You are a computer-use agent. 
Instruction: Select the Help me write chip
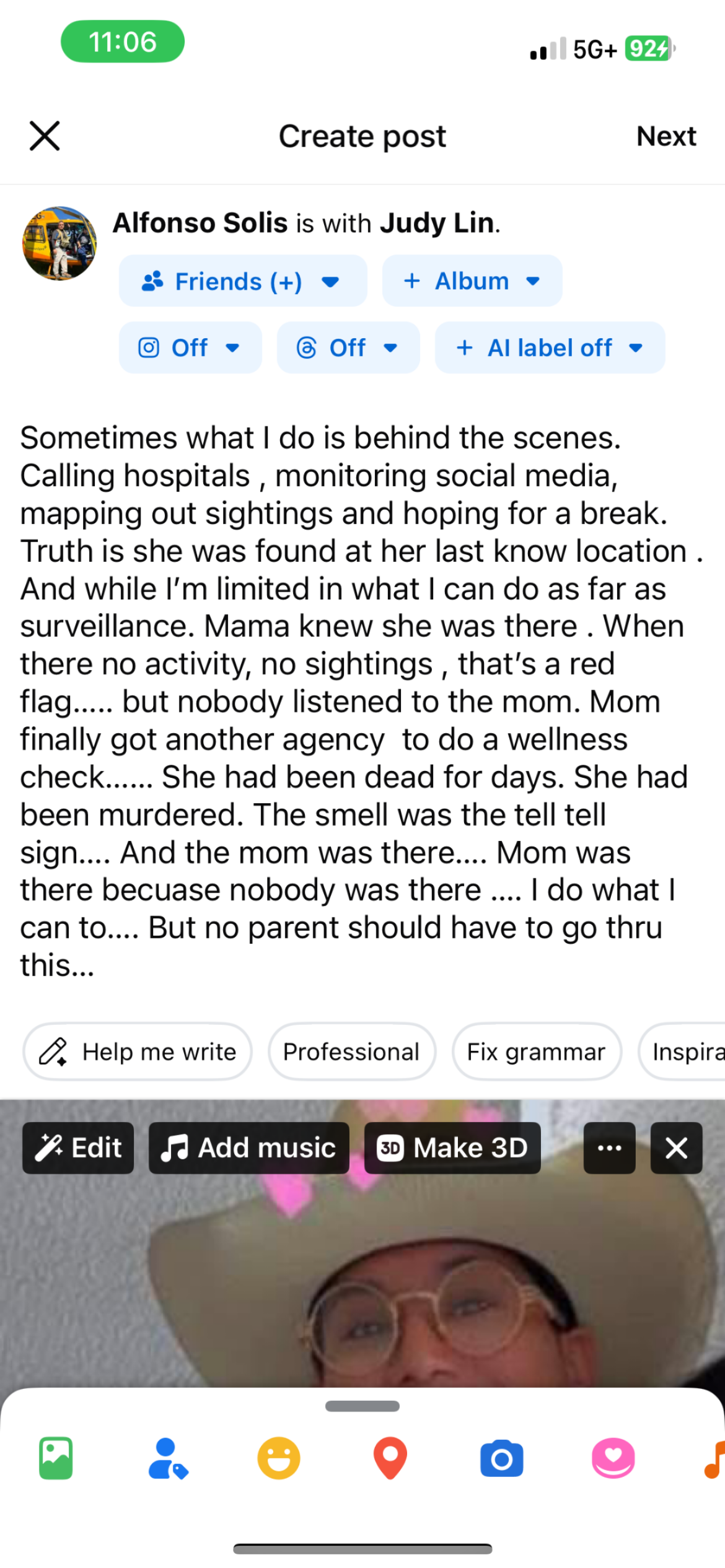click(138, 1052)
